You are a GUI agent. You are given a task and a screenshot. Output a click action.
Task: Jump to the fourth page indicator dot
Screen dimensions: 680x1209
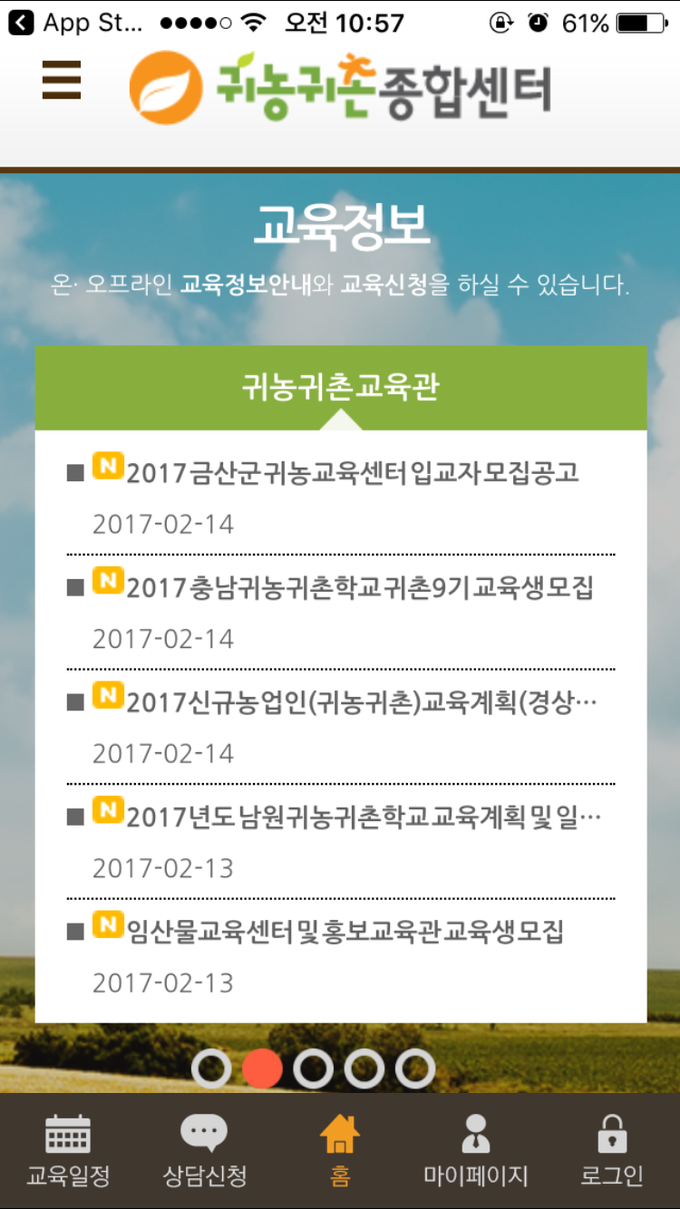pyautogui.click(x=364, y=1068)
